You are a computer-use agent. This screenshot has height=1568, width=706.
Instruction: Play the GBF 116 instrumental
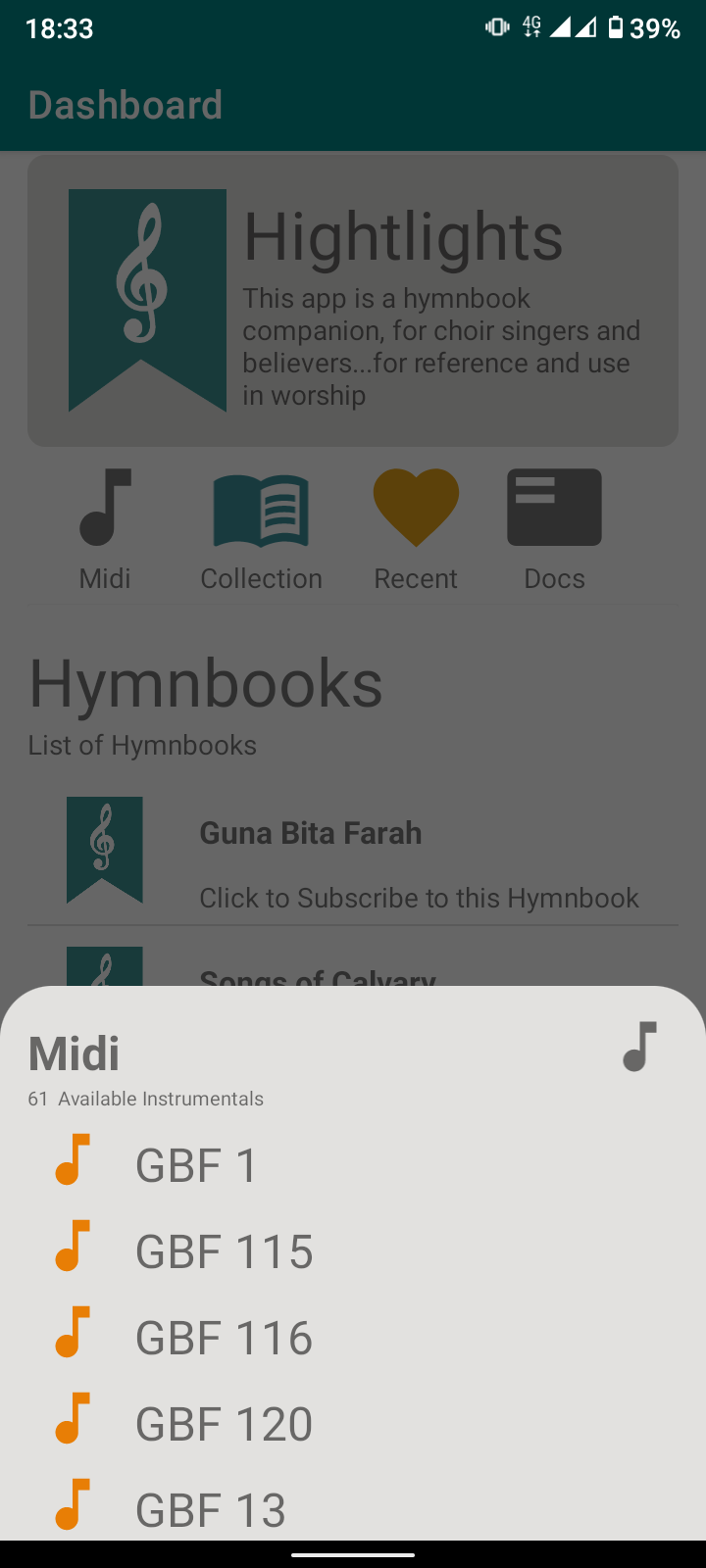click(224, 1338)
